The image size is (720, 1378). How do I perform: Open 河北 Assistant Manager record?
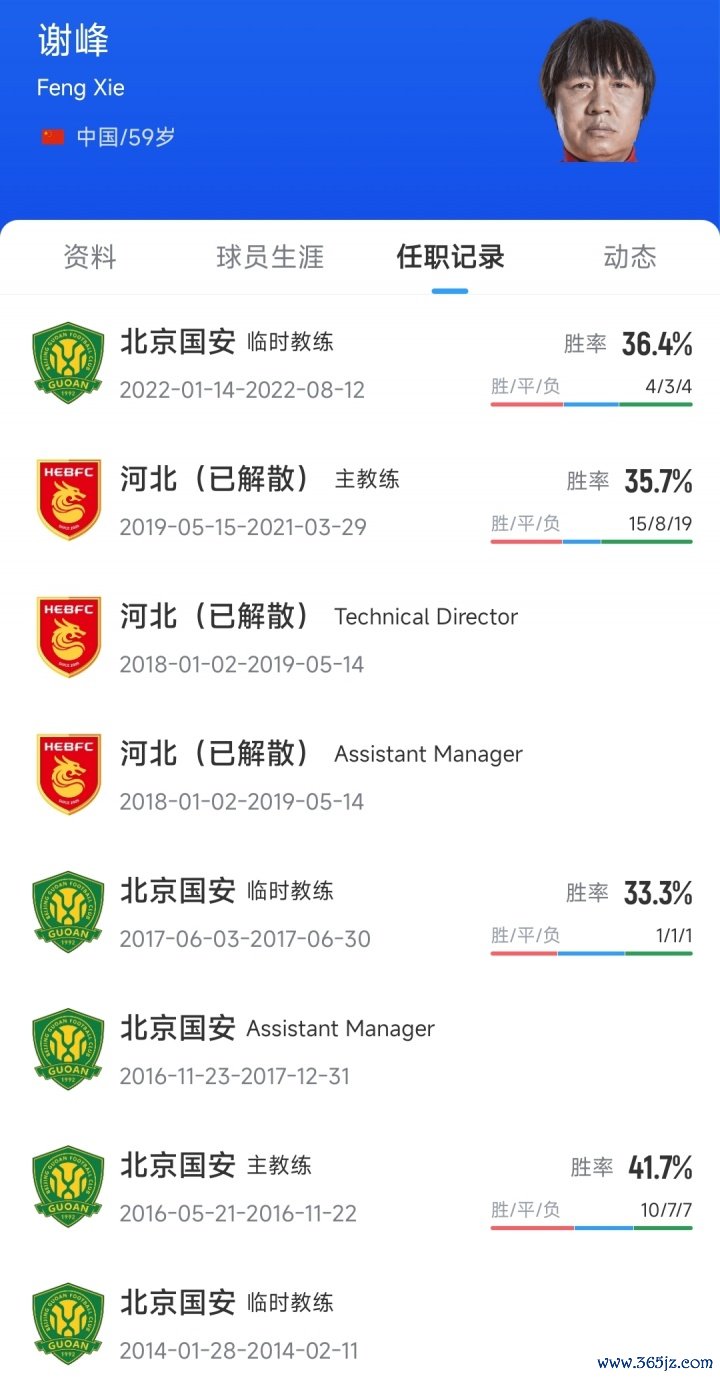pos(360,776)
